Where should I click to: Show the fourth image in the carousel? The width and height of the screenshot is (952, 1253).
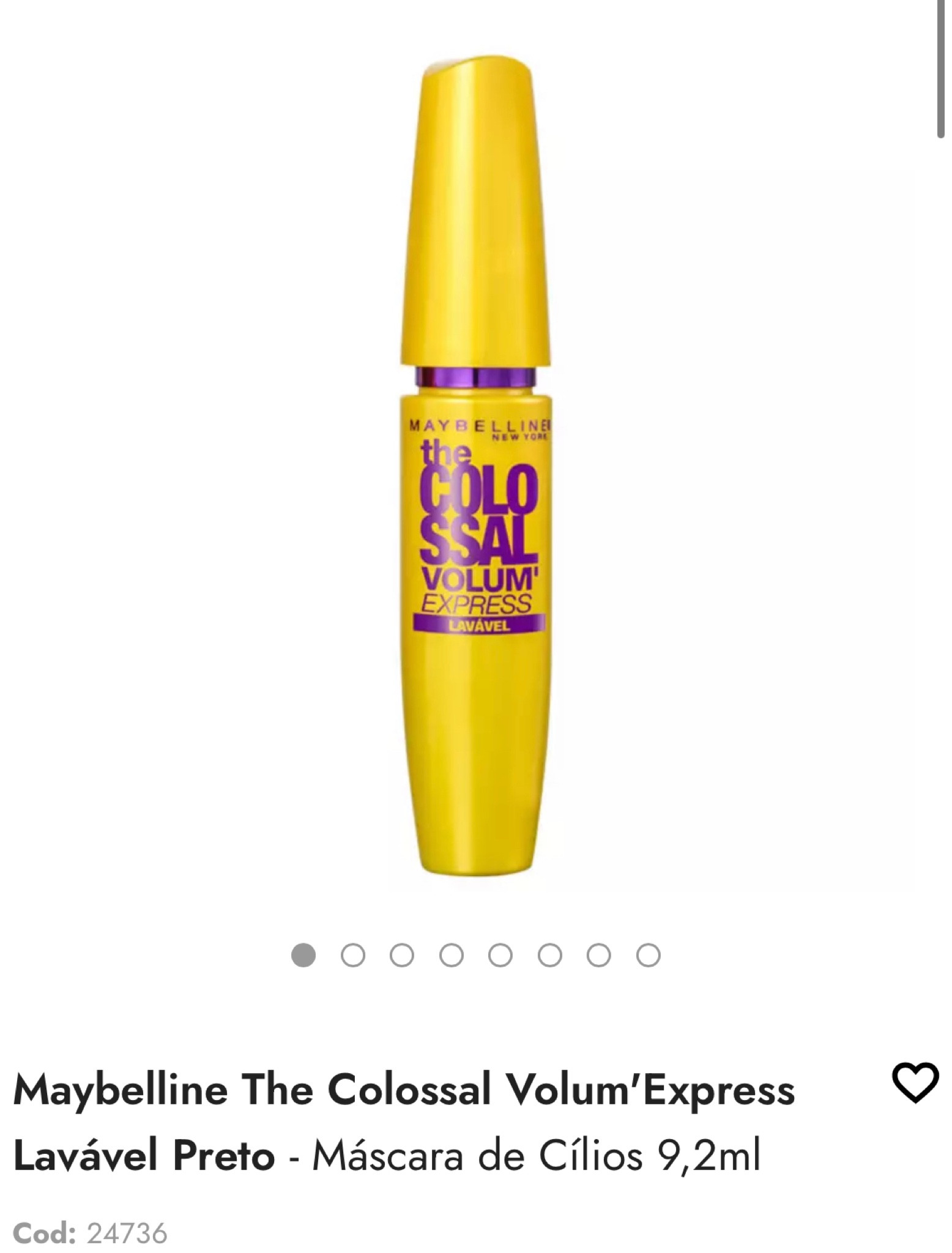pos(452,956)
